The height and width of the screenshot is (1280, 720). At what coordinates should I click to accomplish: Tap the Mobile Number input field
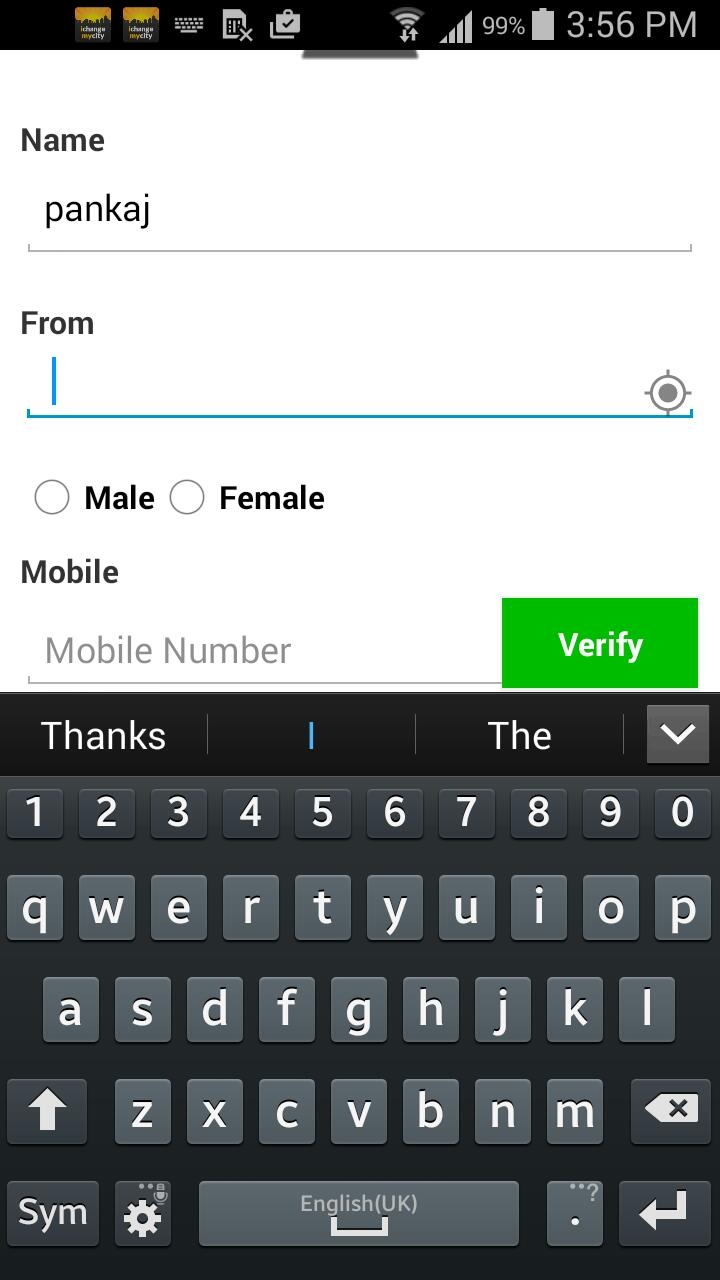pyautogui.click(x=265, y=650)
